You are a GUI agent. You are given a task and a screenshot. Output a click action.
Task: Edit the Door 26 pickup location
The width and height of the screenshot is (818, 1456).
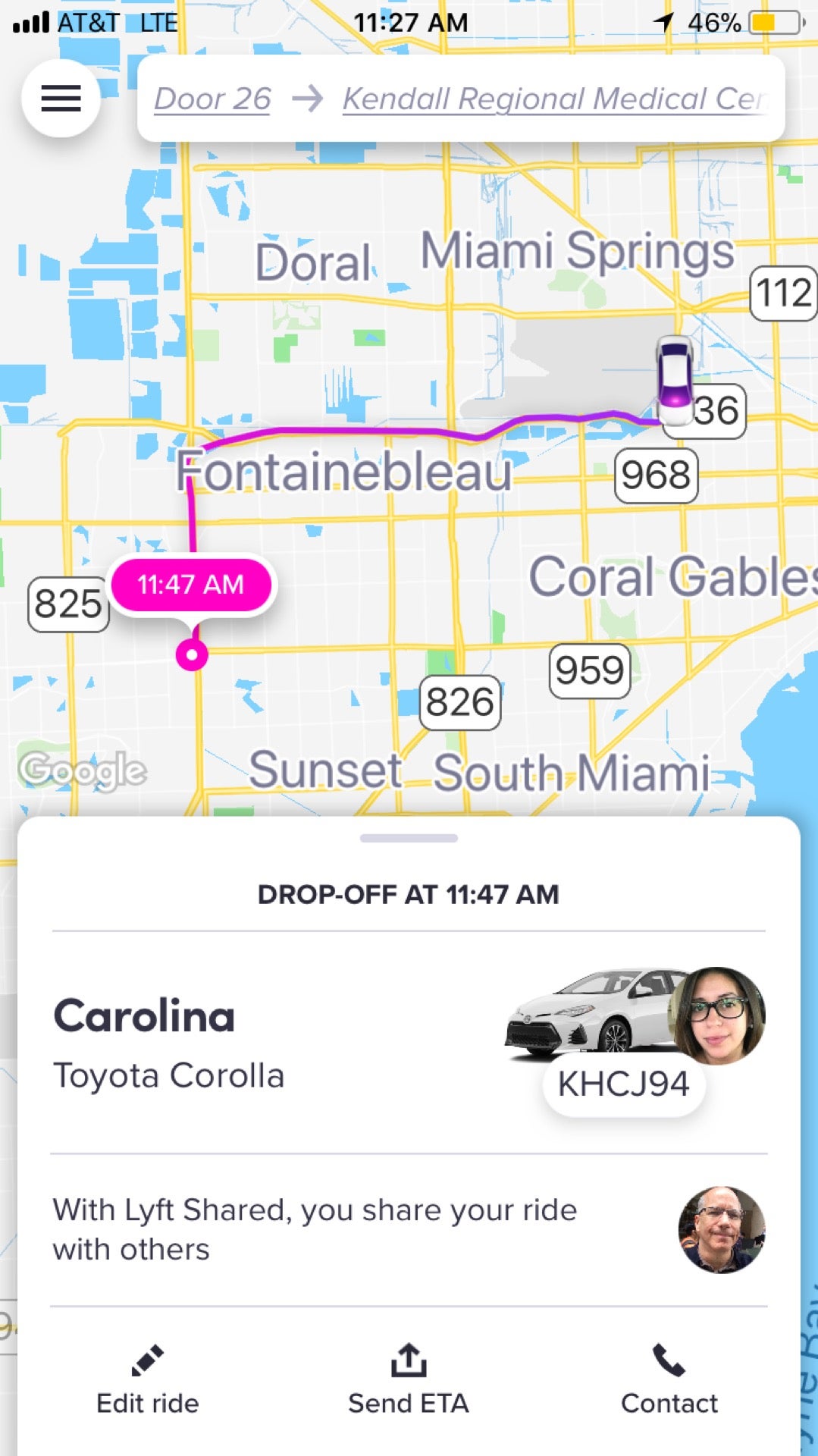[212, 99]
